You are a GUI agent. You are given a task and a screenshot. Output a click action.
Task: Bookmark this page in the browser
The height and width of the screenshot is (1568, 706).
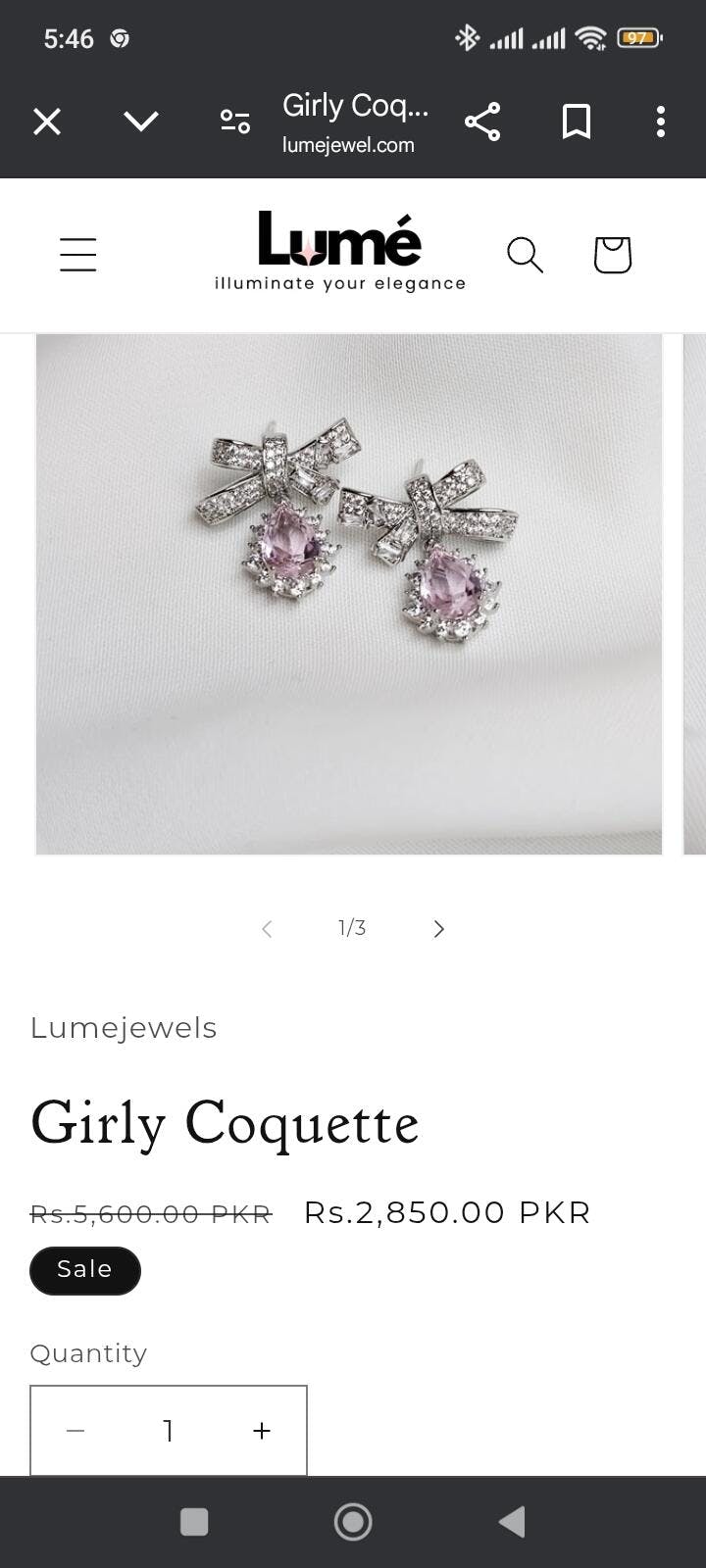click(576, 122)
